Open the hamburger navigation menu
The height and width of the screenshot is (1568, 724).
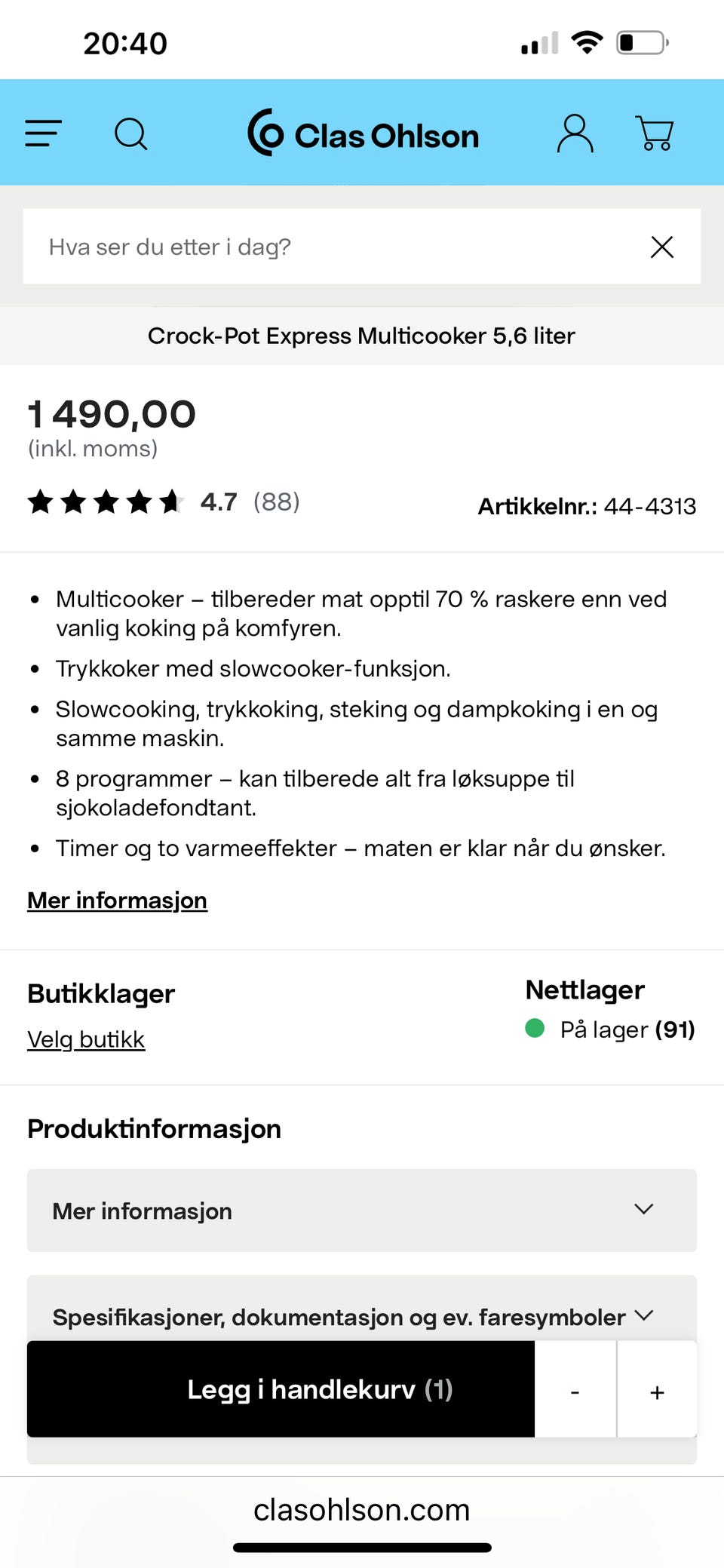[x=43, y=133]
